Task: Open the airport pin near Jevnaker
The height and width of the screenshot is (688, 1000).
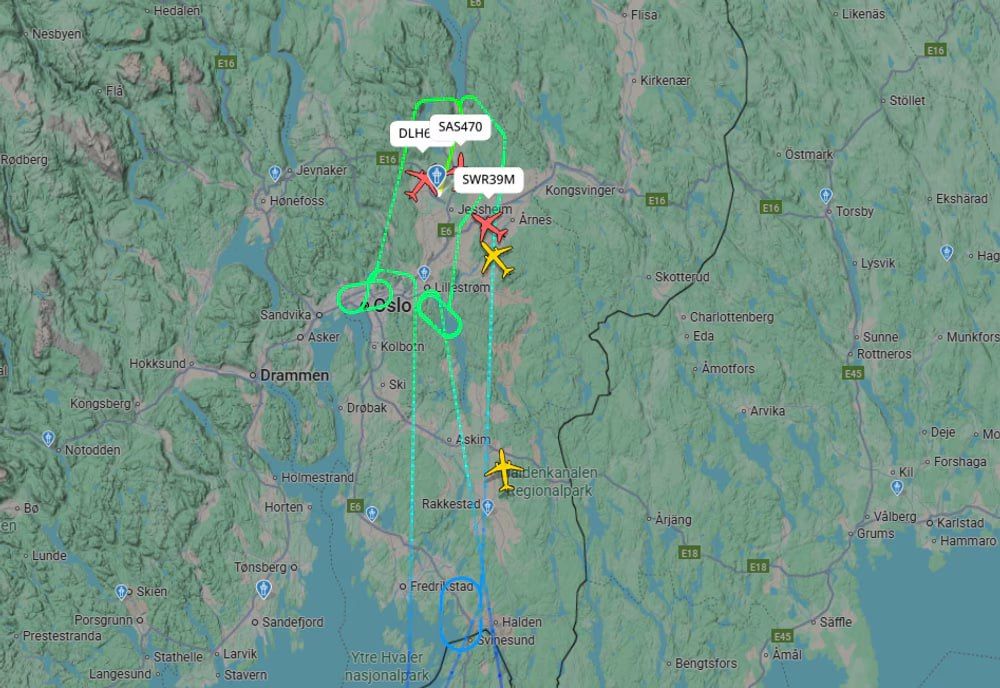Action: click(x=275, y=173)
